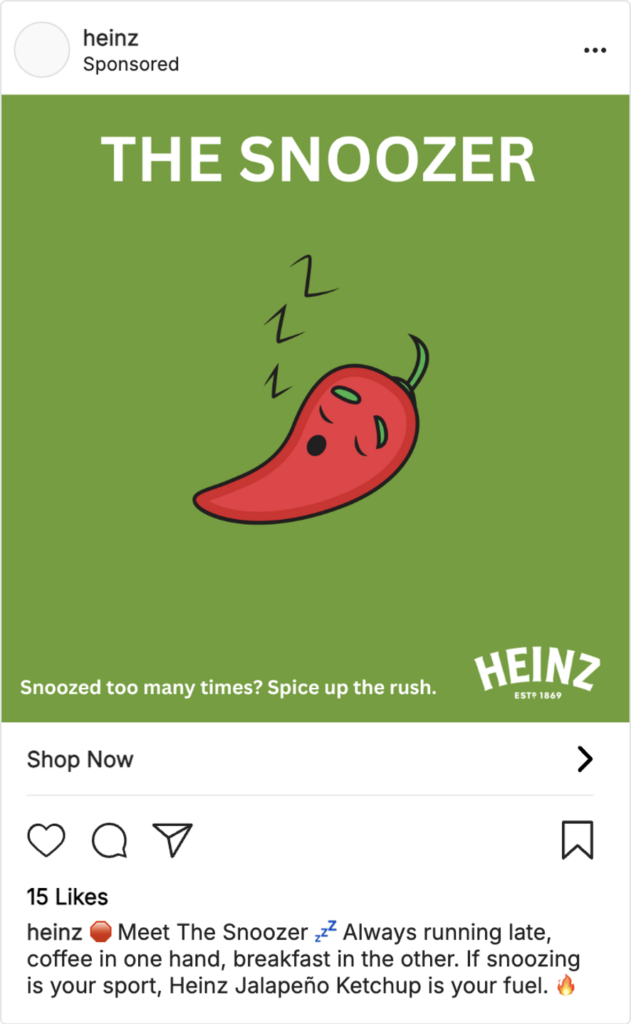This screenshot has width=631, height=1024.
Task: Share the post via paper plane icon
Action: pos(172,840)
